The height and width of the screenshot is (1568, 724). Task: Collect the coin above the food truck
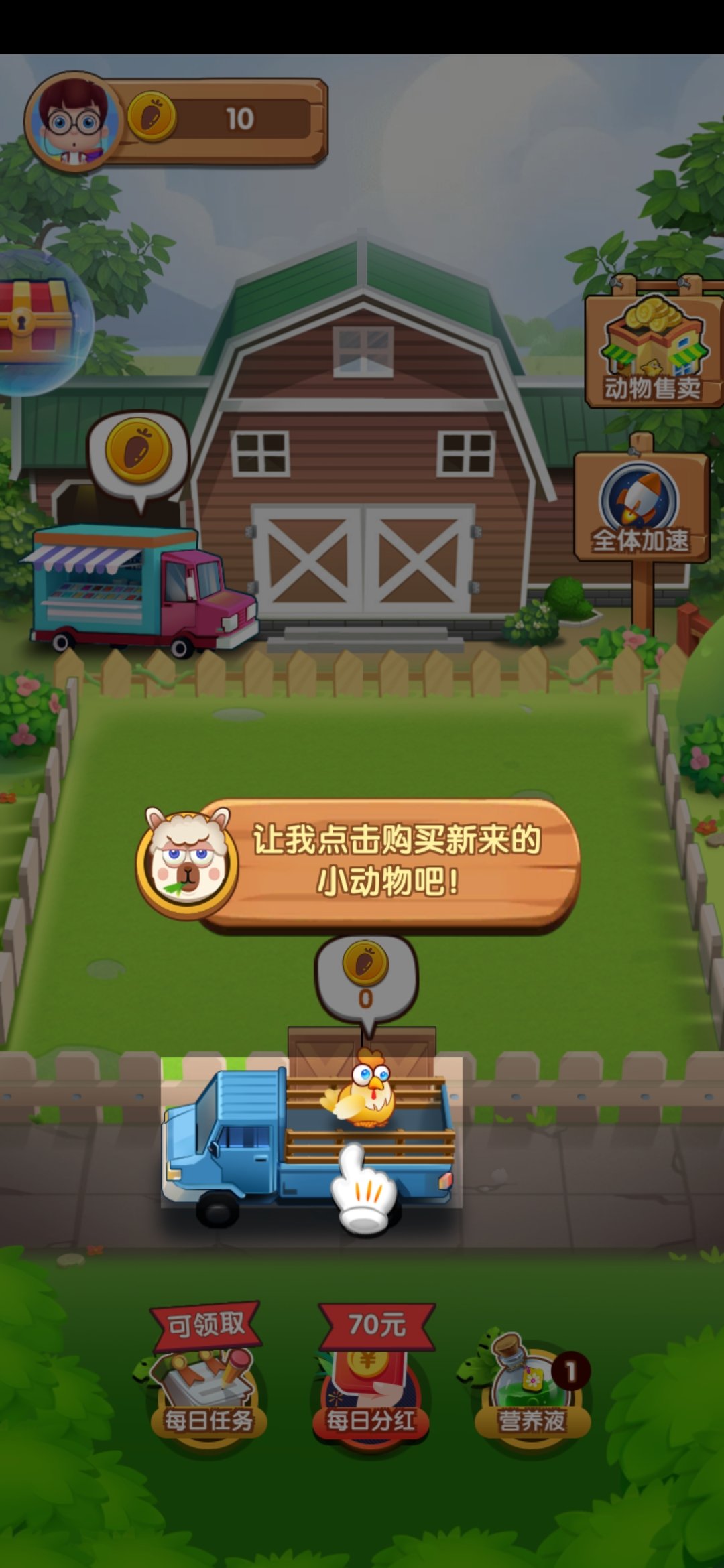coord(139,451)
